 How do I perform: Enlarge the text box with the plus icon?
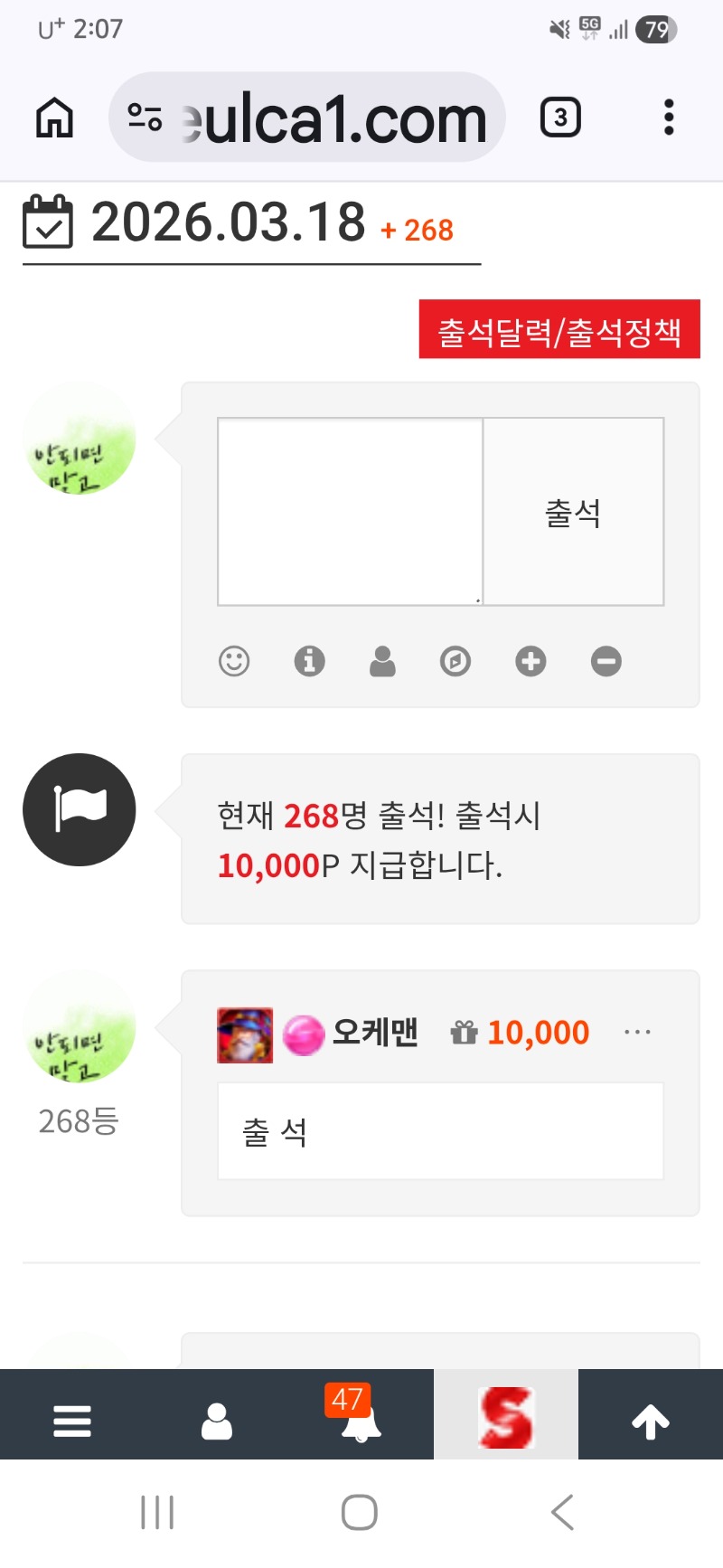pyautogui.click(x=531, y=661)
